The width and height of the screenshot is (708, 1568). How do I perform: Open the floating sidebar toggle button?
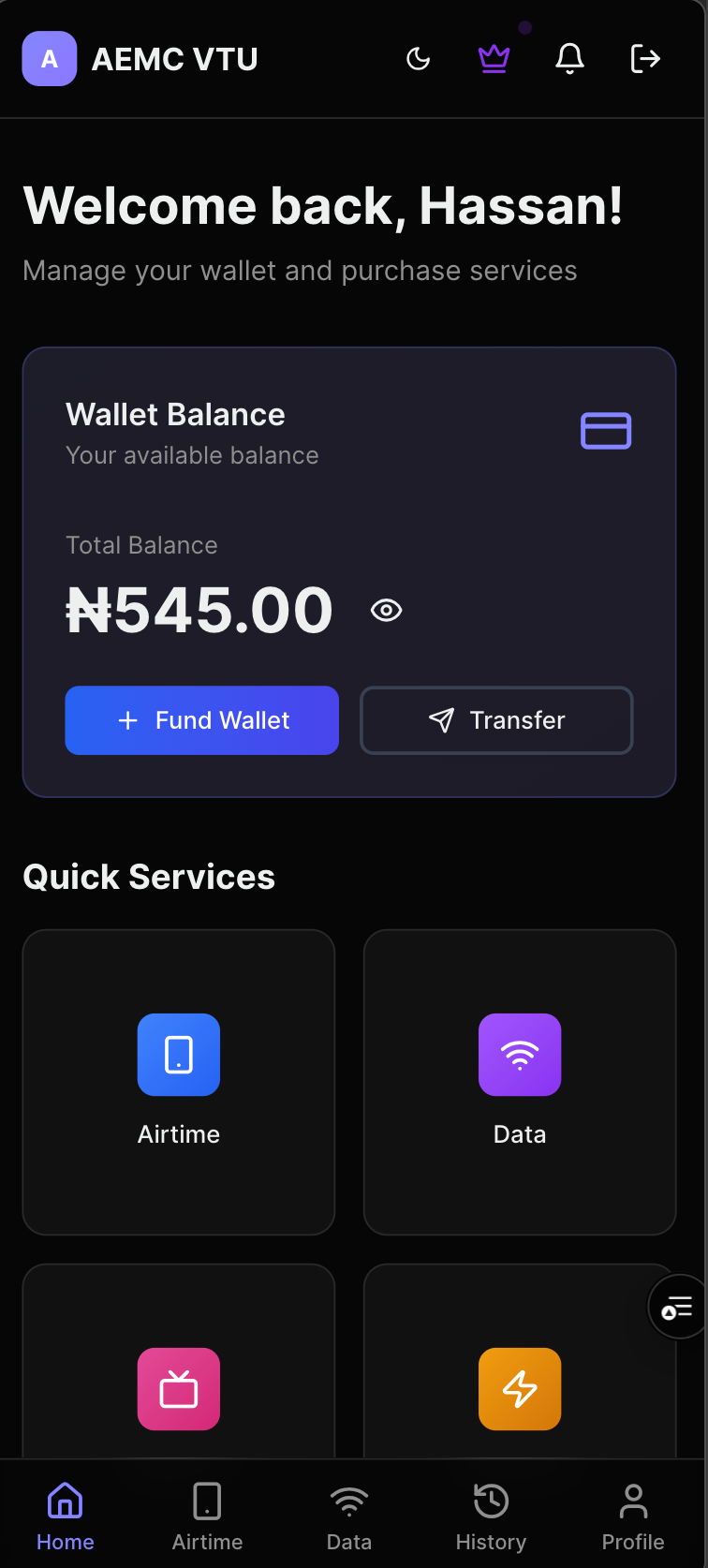(x=677, y=1307)
